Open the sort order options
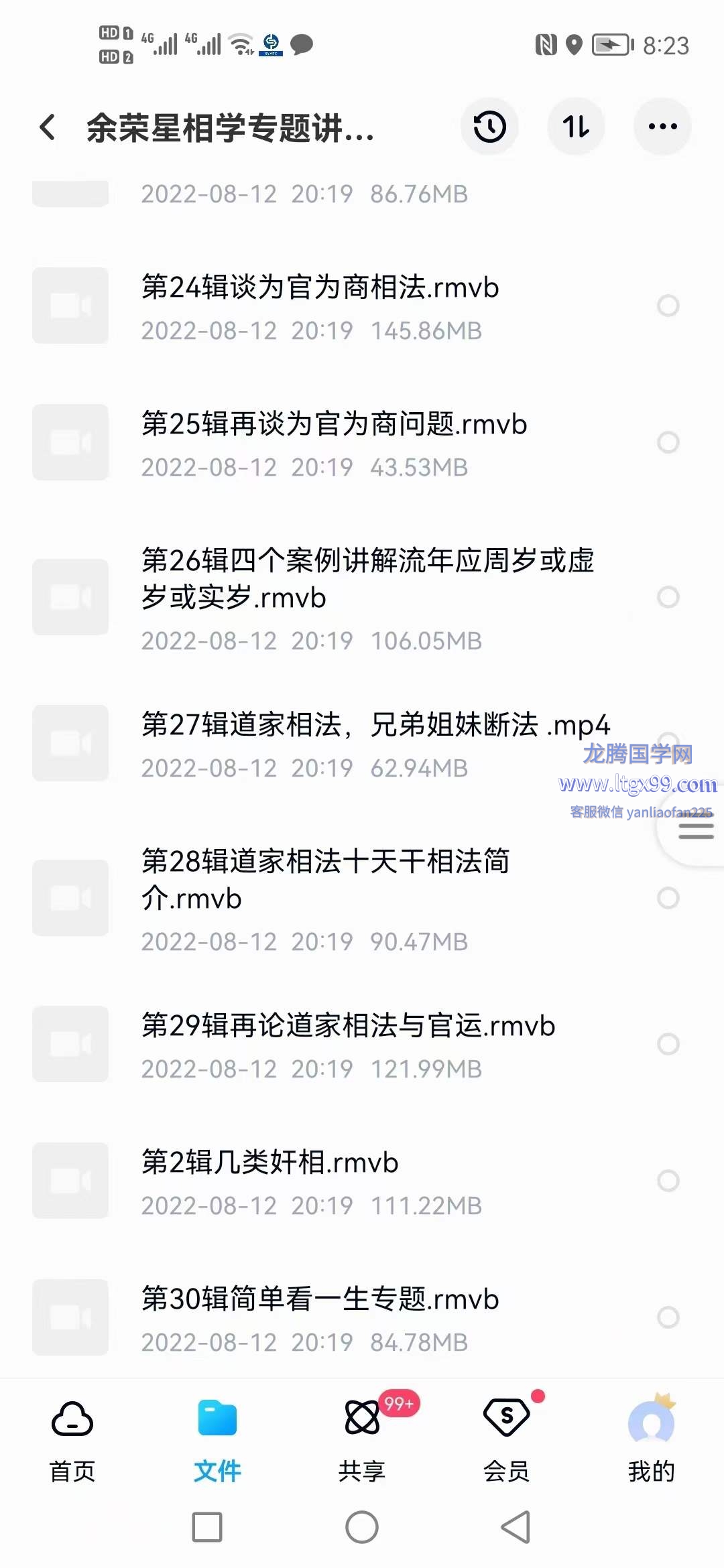 (576, 127)
